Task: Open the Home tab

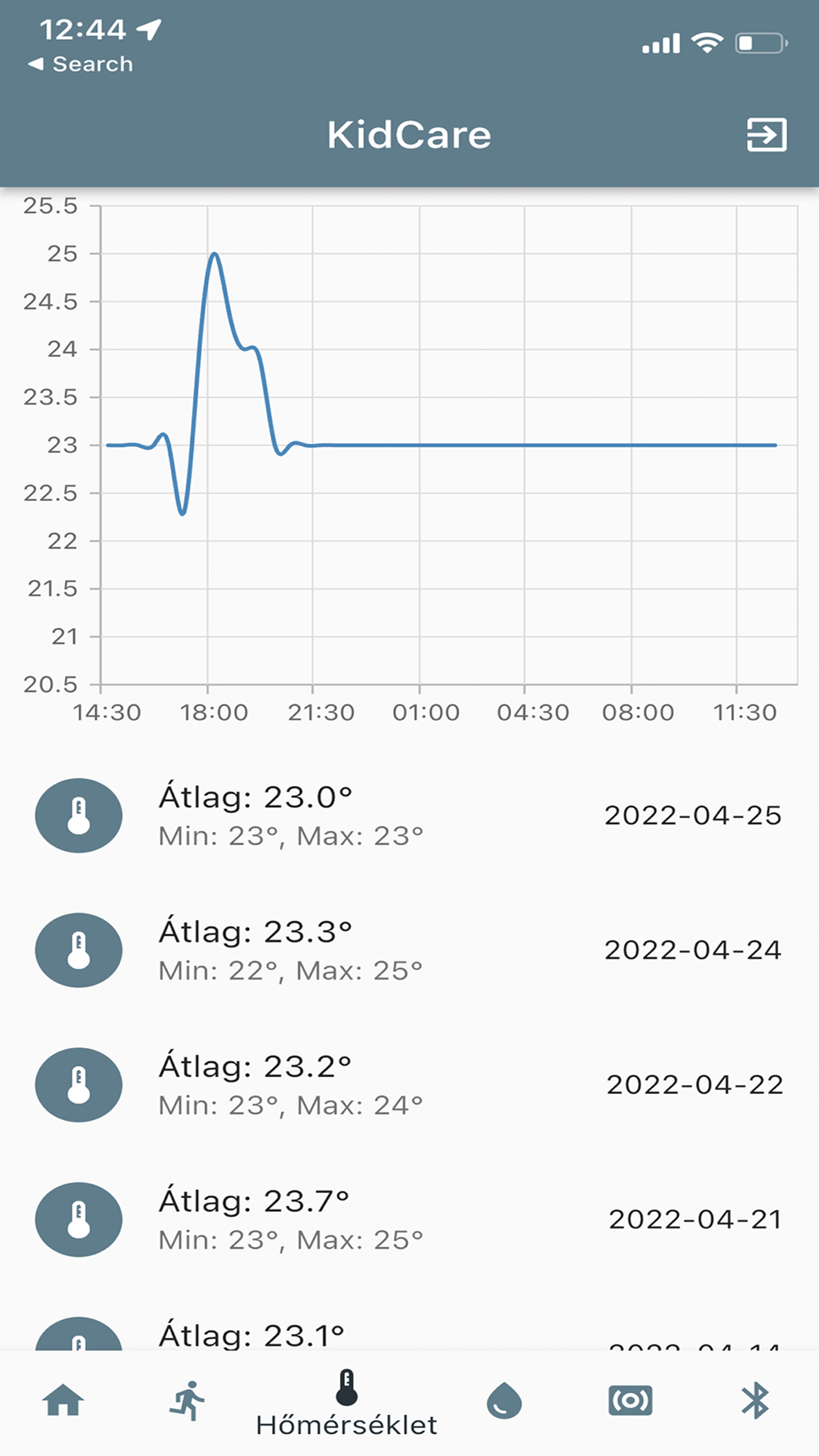Action: click(x=63, y=1401)
